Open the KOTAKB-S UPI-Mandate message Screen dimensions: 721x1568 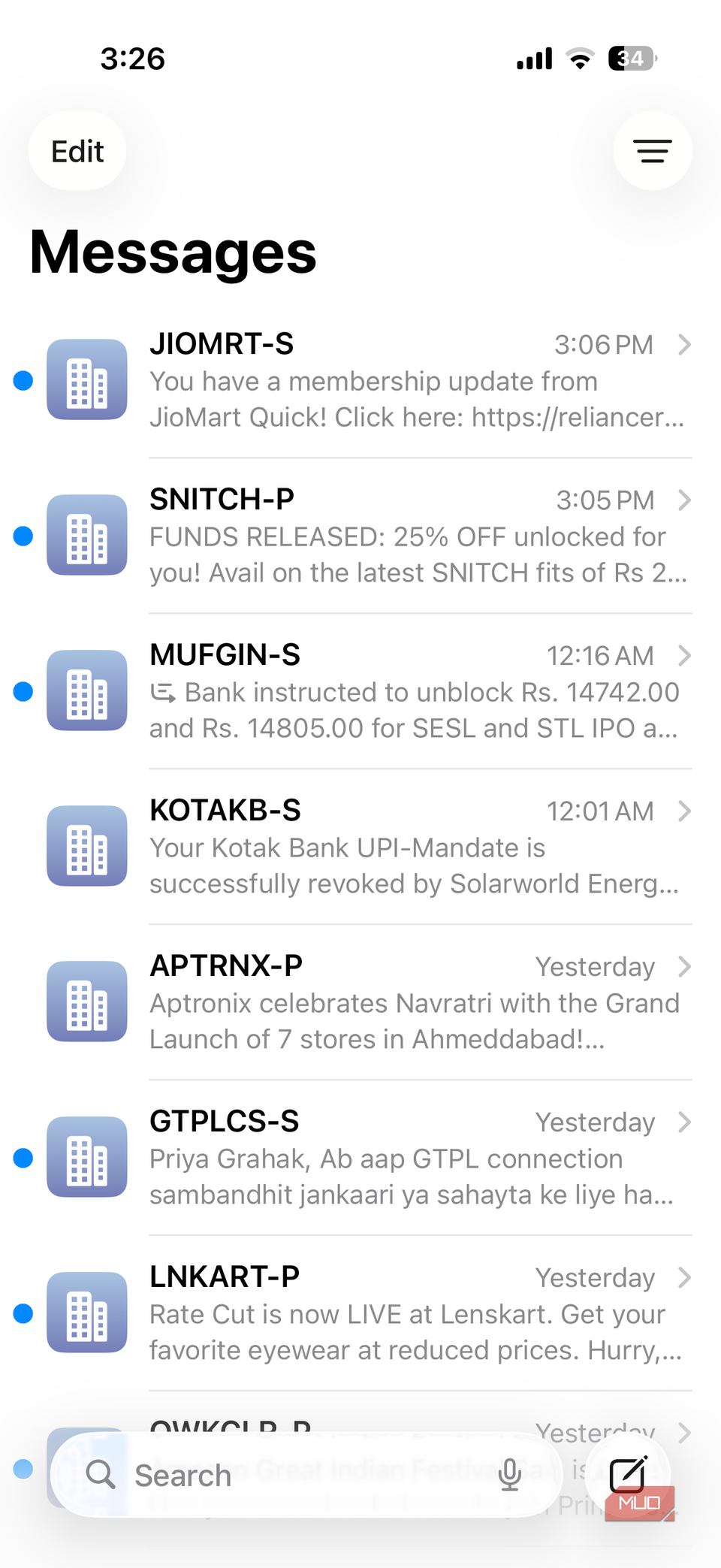click(x=417, y=847)
